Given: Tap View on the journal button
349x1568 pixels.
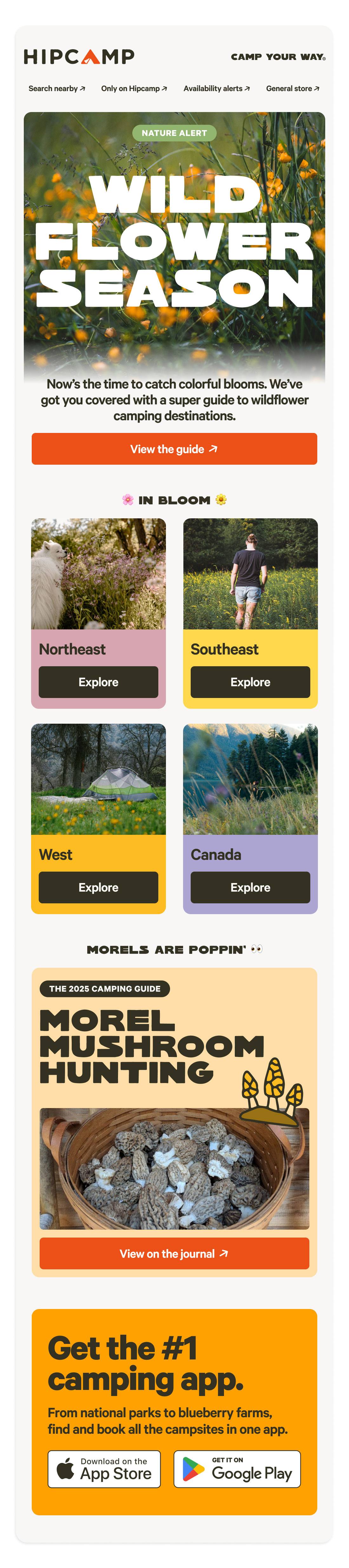Looking at the screenshot, I should [174, 1253].
